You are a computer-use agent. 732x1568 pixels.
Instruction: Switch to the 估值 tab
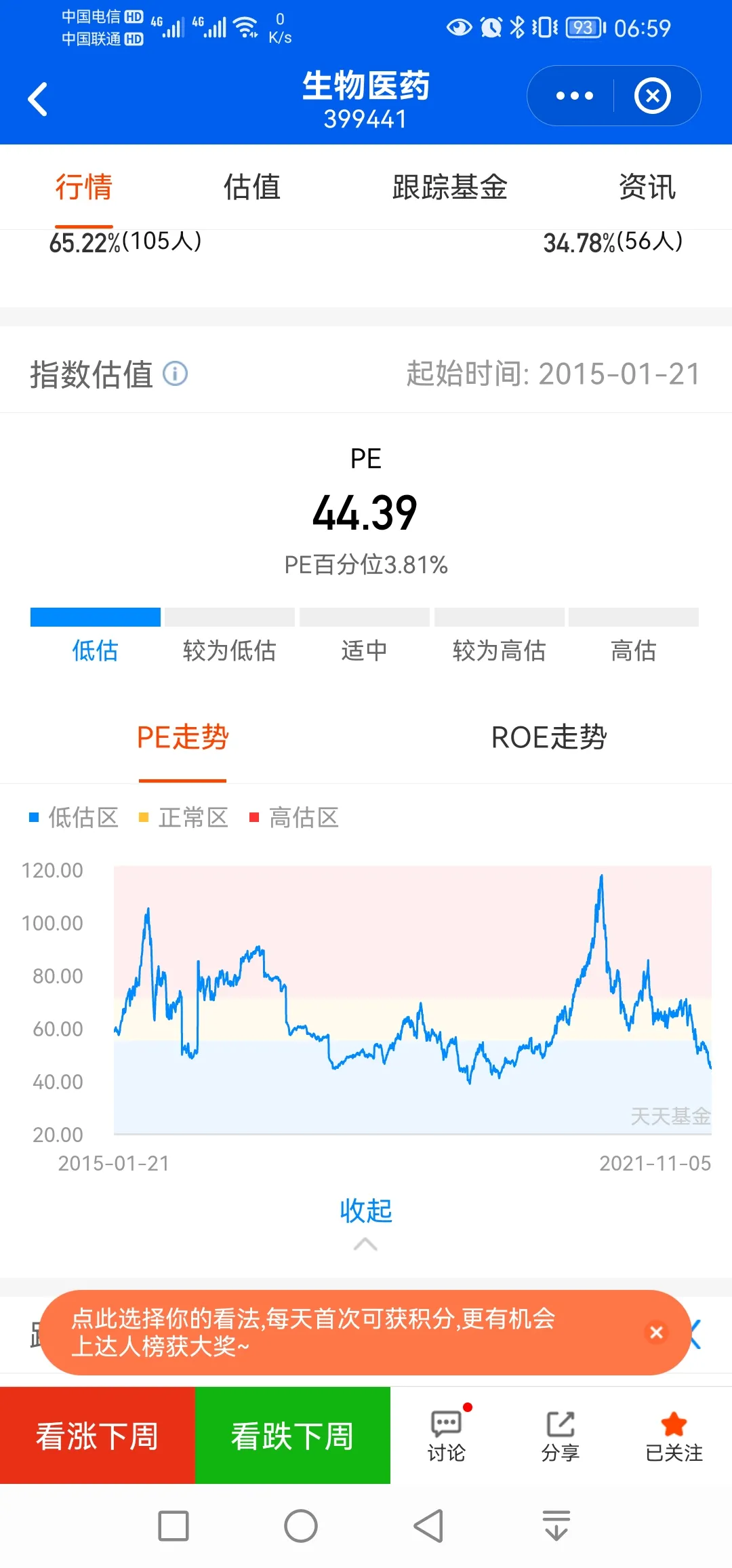click(x=252, y=187)
